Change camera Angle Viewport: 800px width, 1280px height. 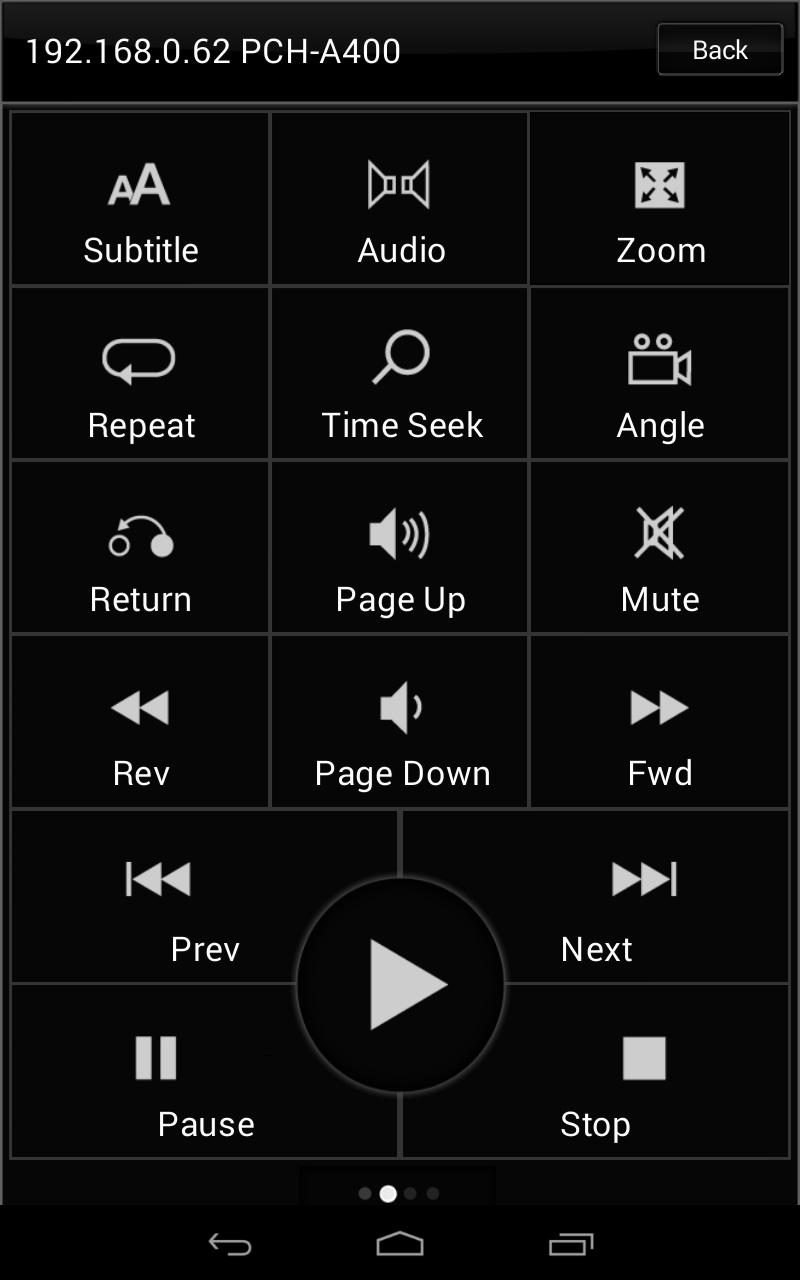click(x=660, y=373)
